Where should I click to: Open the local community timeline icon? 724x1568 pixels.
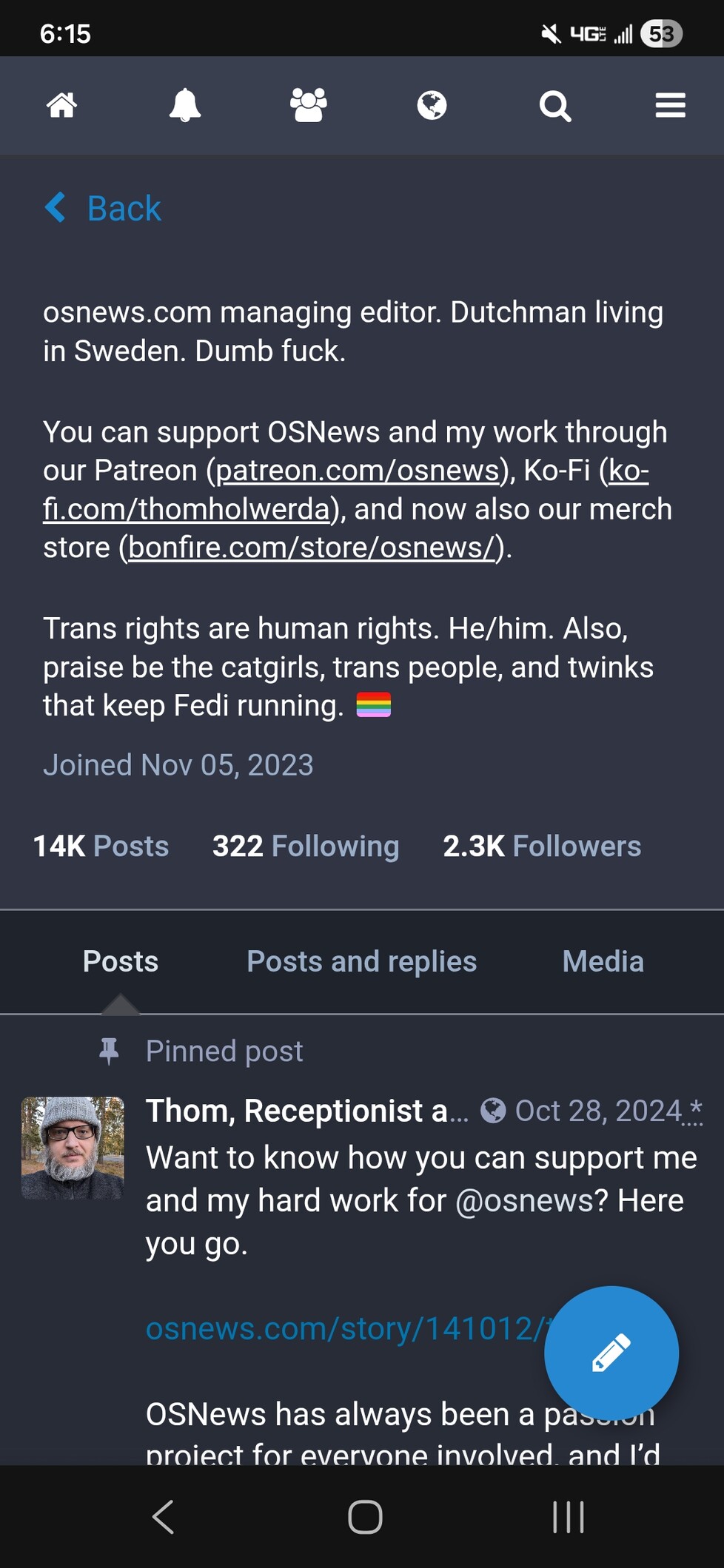point(308,105)
